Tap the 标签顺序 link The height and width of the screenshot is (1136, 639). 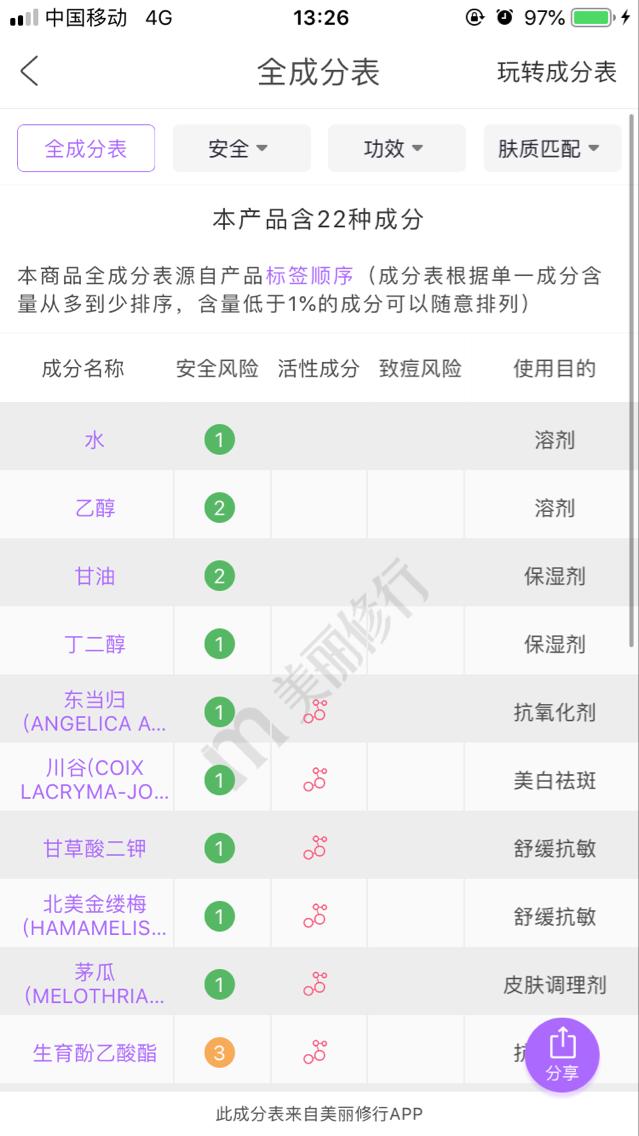click(309, 276)
